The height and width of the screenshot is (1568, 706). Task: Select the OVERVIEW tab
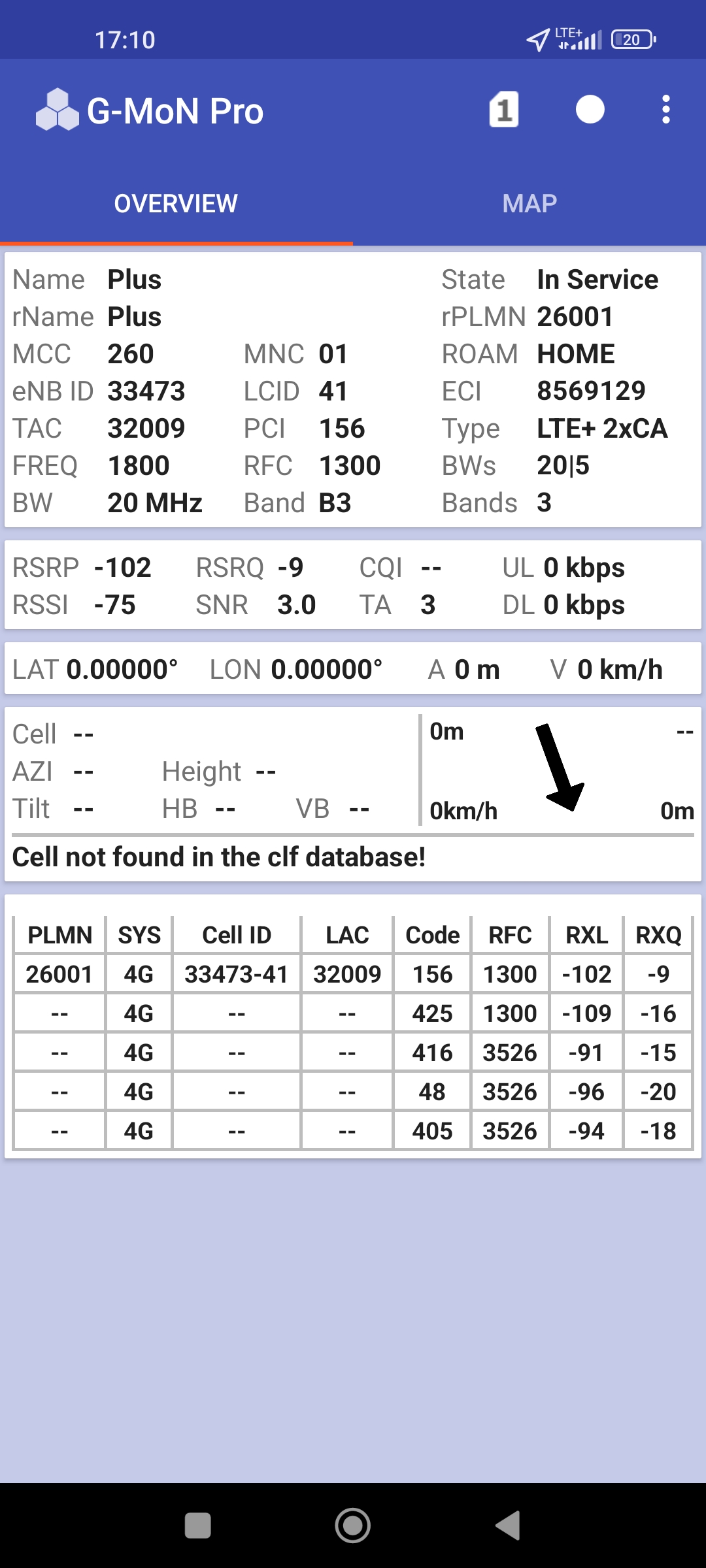(176, 204)
